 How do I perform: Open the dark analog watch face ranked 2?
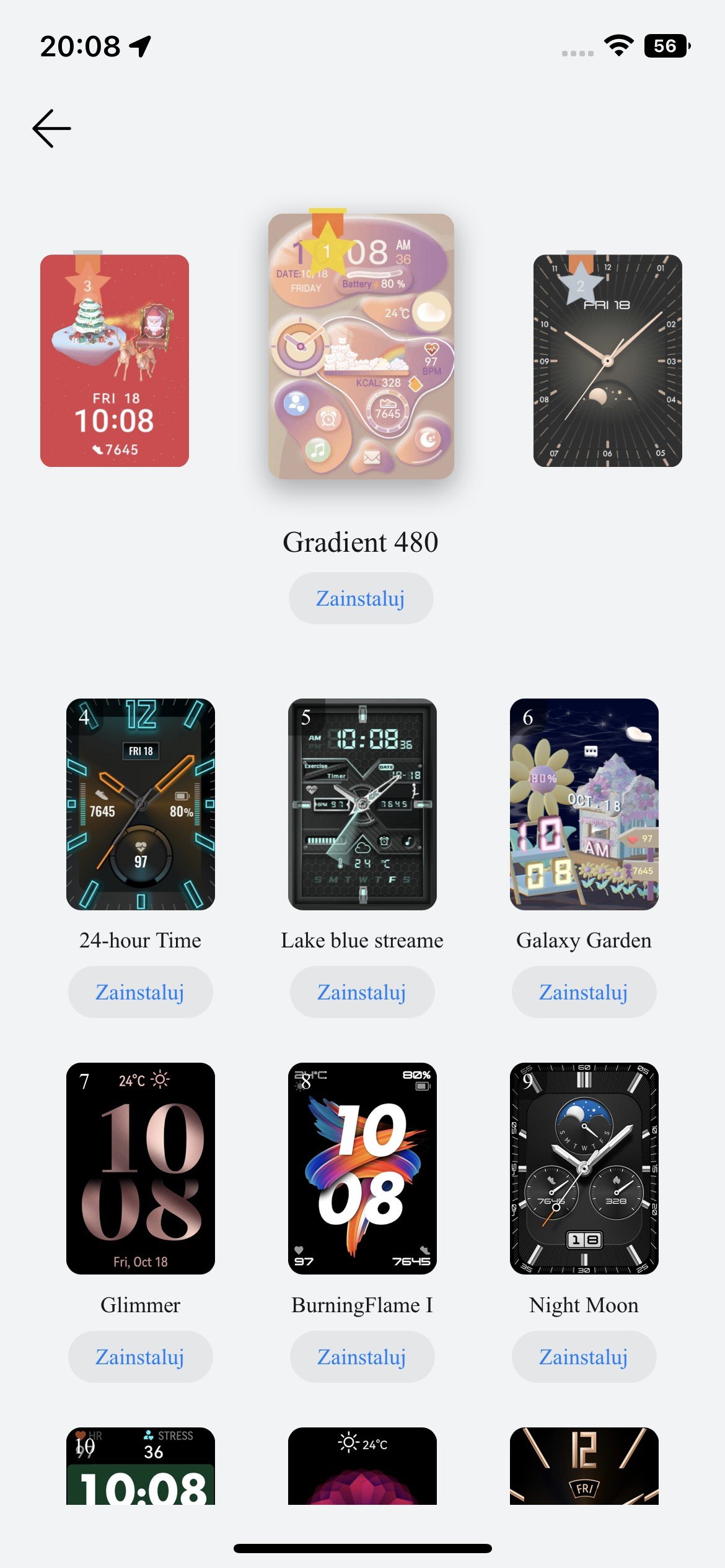coord(607,360)
